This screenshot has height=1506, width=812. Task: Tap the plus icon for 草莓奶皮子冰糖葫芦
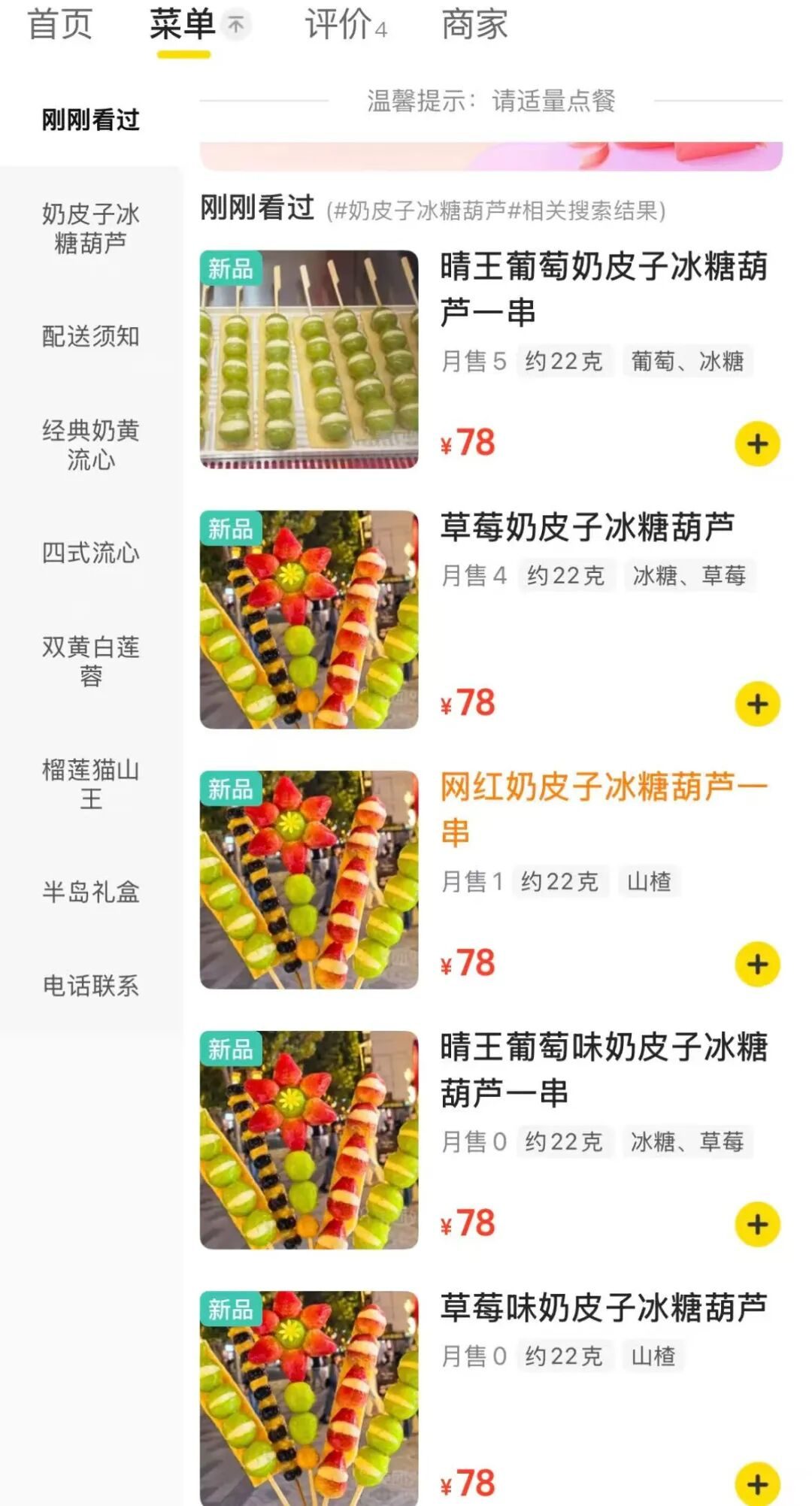coord(756,705)
